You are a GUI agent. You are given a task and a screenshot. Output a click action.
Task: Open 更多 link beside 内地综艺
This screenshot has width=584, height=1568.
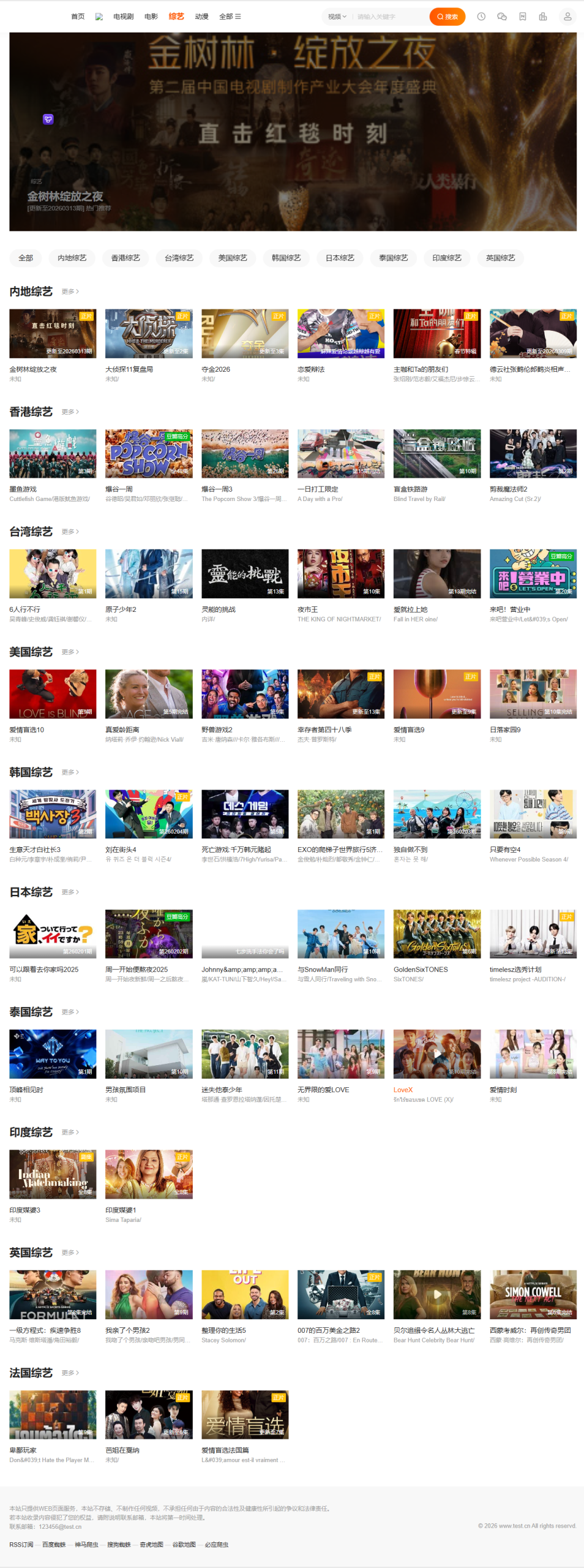70,292
